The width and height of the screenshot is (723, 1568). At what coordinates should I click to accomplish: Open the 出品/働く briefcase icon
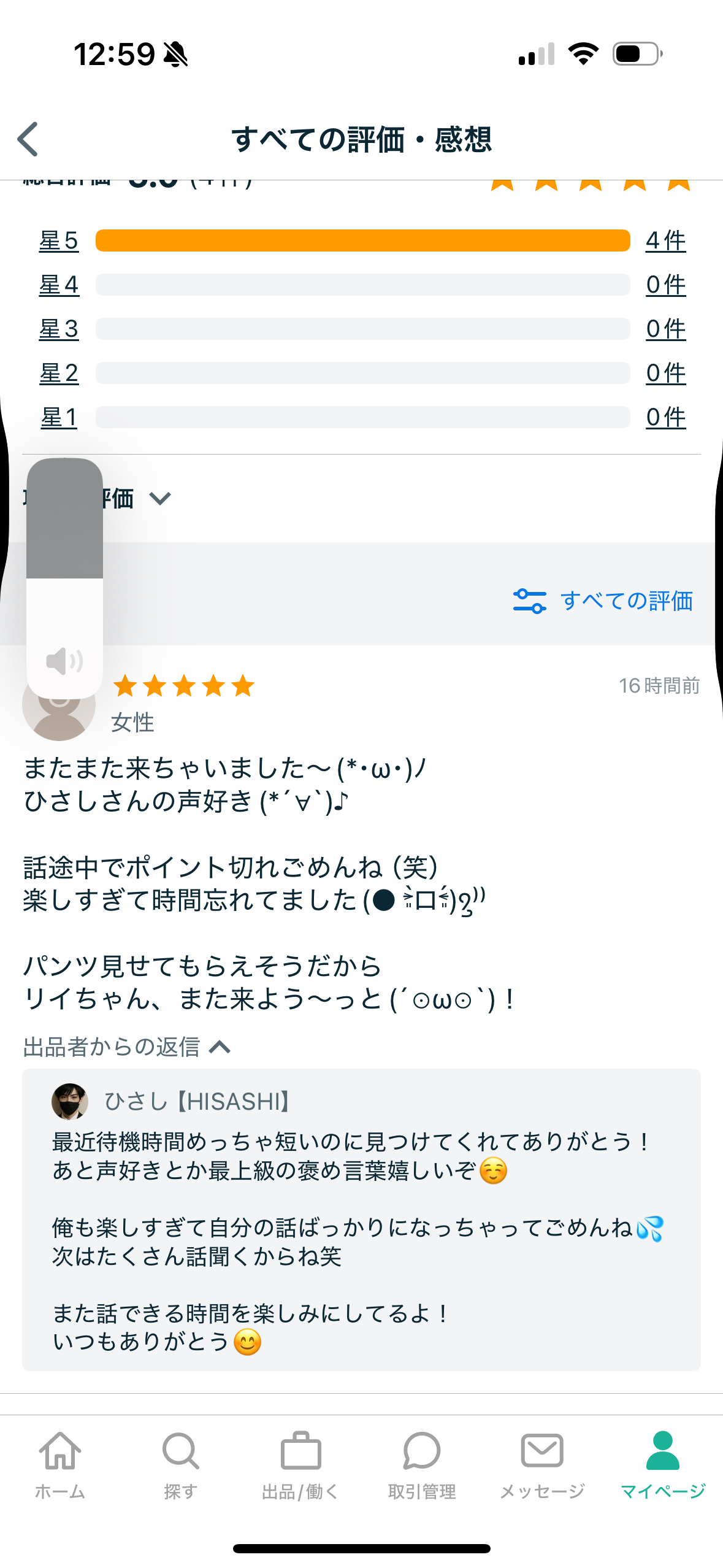tap(300, 1452)
